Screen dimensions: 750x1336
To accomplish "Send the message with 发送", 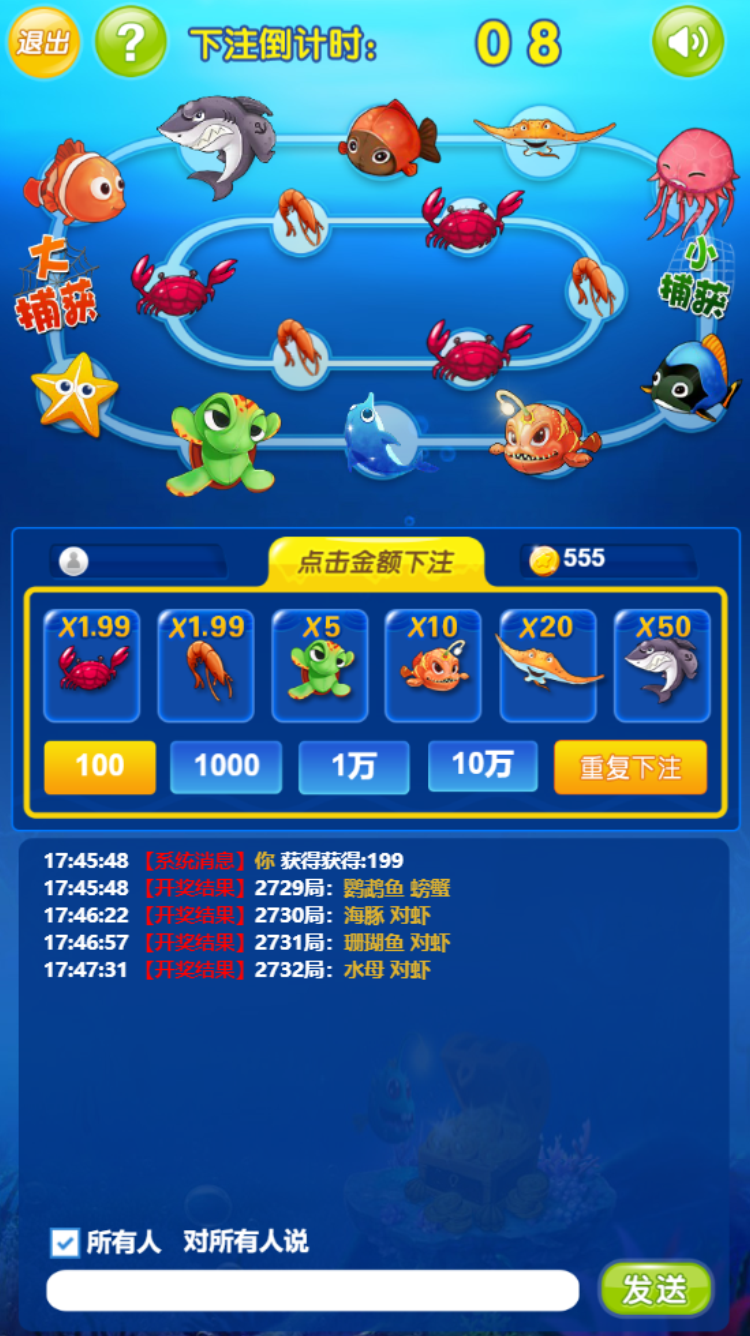I will point(655,1289).
